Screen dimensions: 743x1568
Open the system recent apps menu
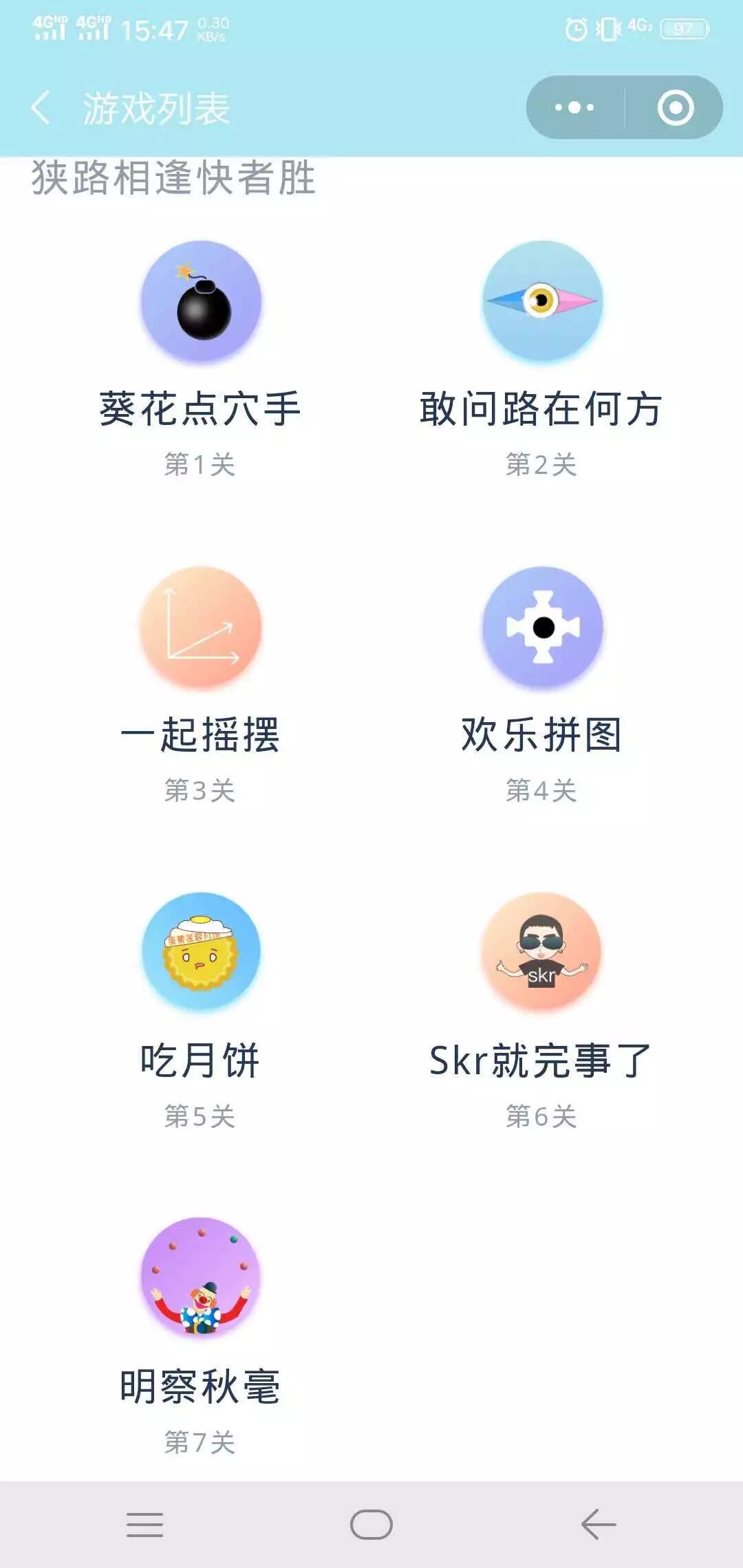[145, 1524]
